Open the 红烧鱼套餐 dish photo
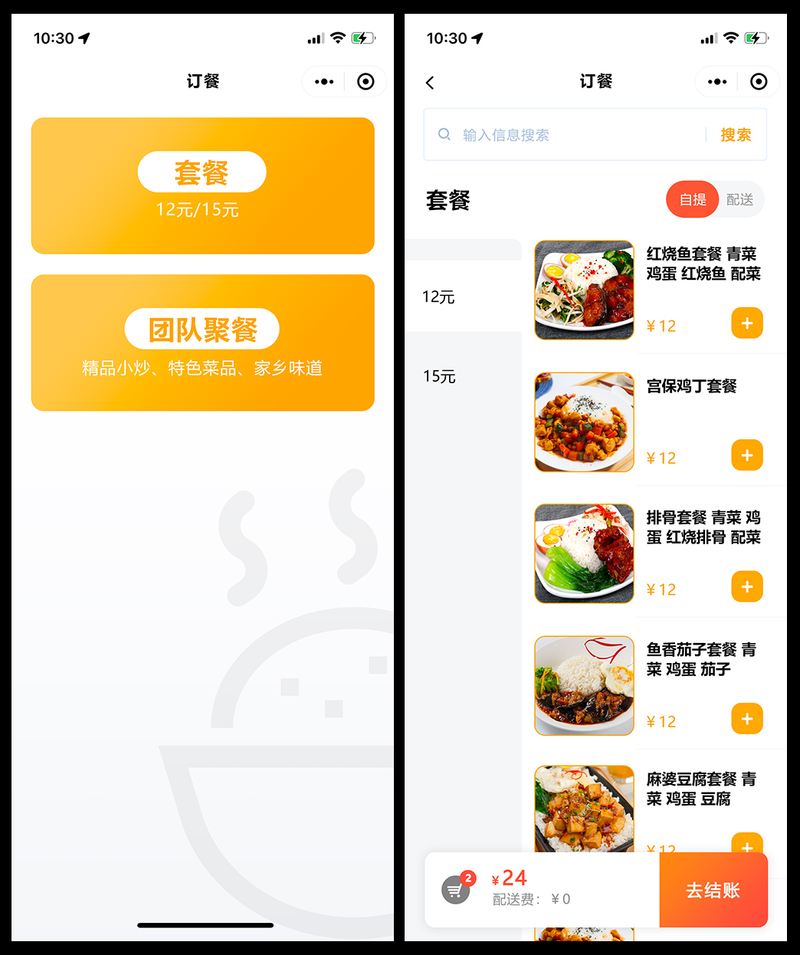Viewport: 800px width, 955px height. point(584,290)
